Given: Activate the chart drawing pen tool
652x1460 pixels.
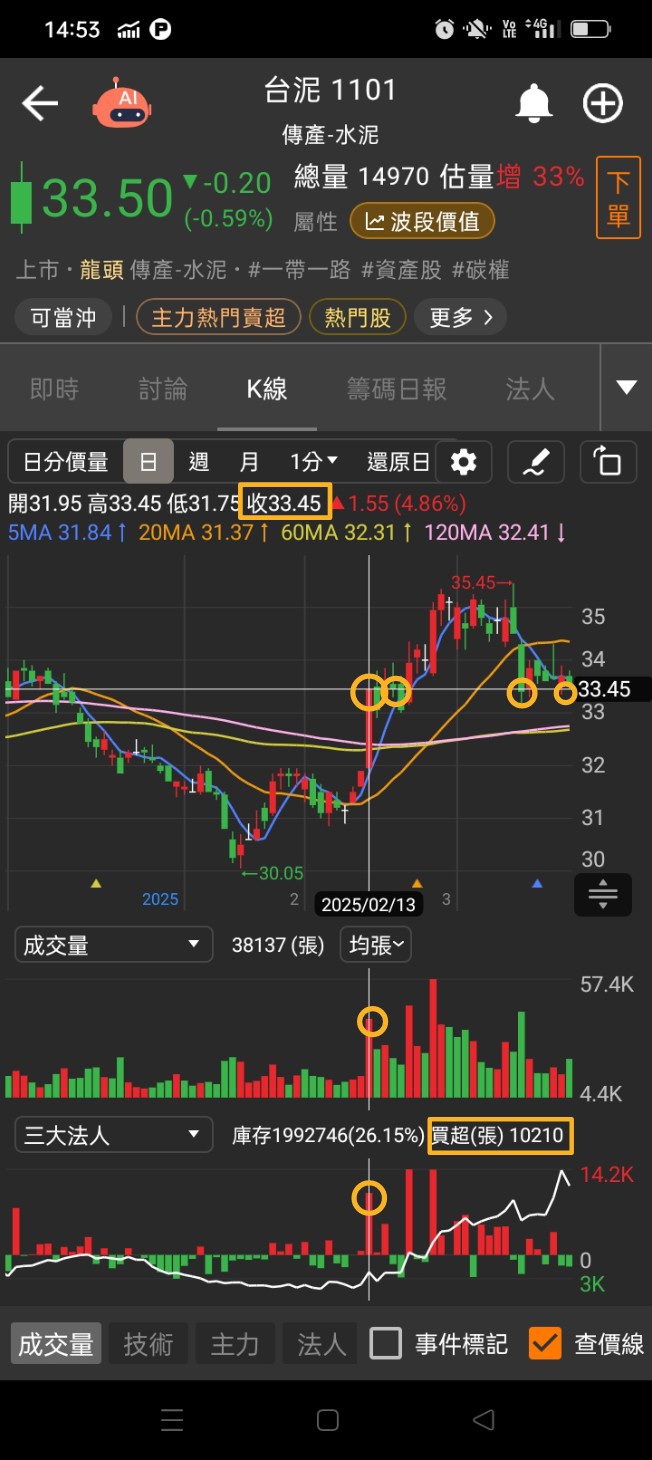Looking at the screenshot, I should point(537,462).
